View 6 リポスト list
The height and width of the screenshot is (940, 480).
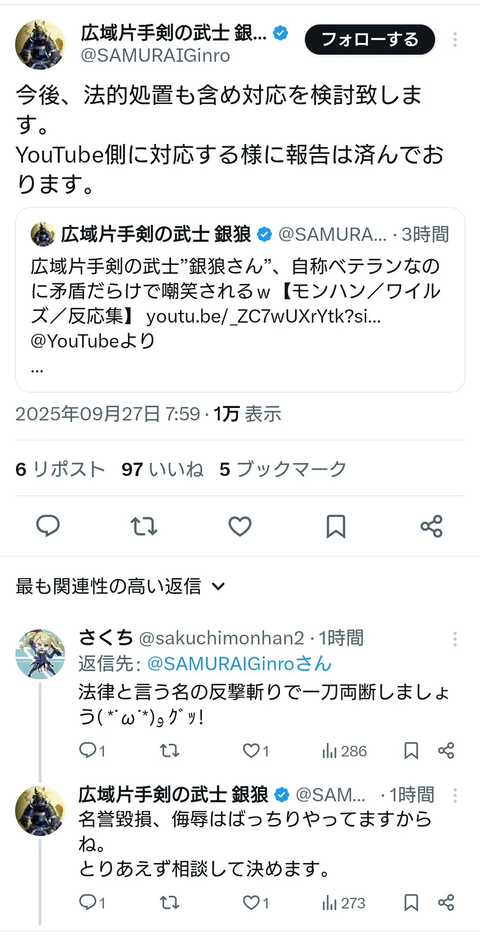pos(61,469)
